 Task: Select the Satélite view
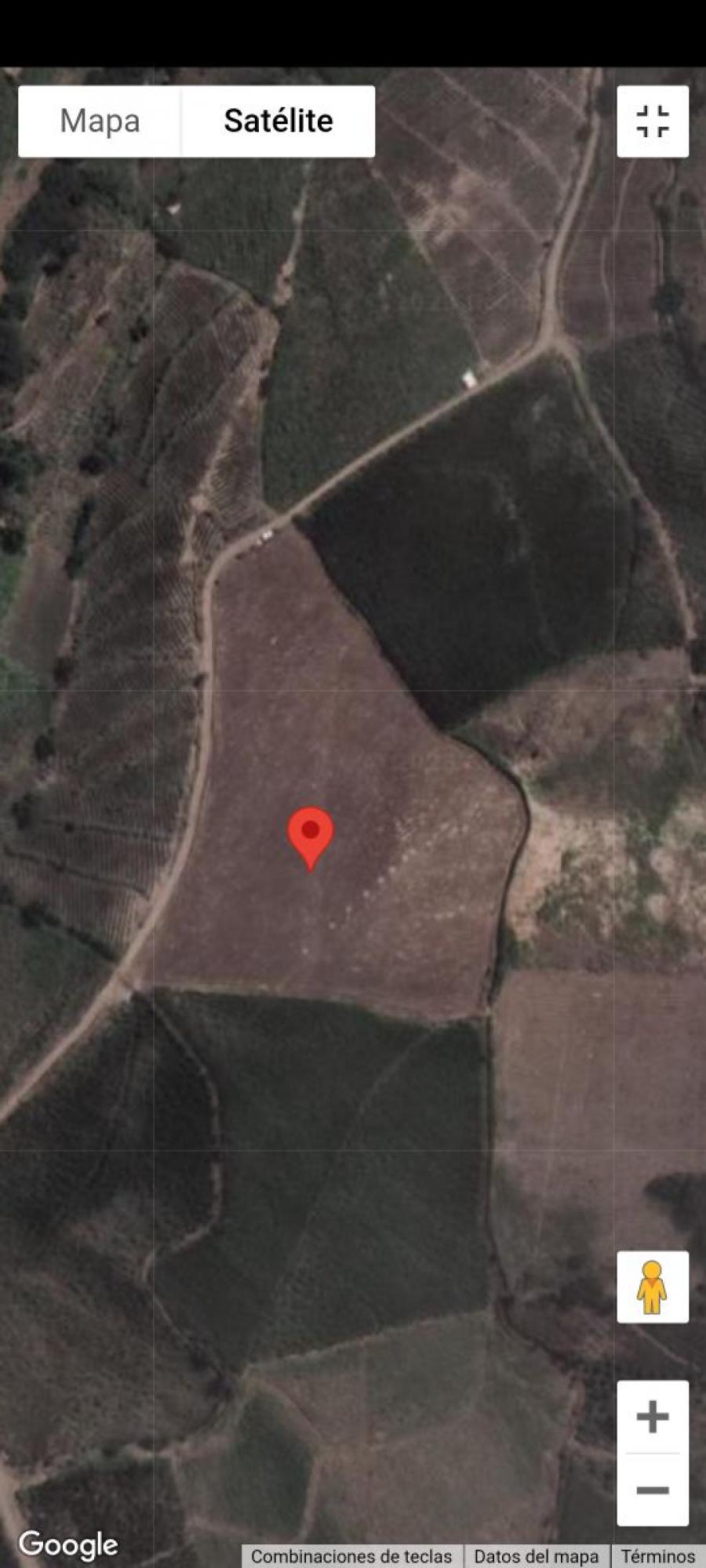tap(278, 121)
